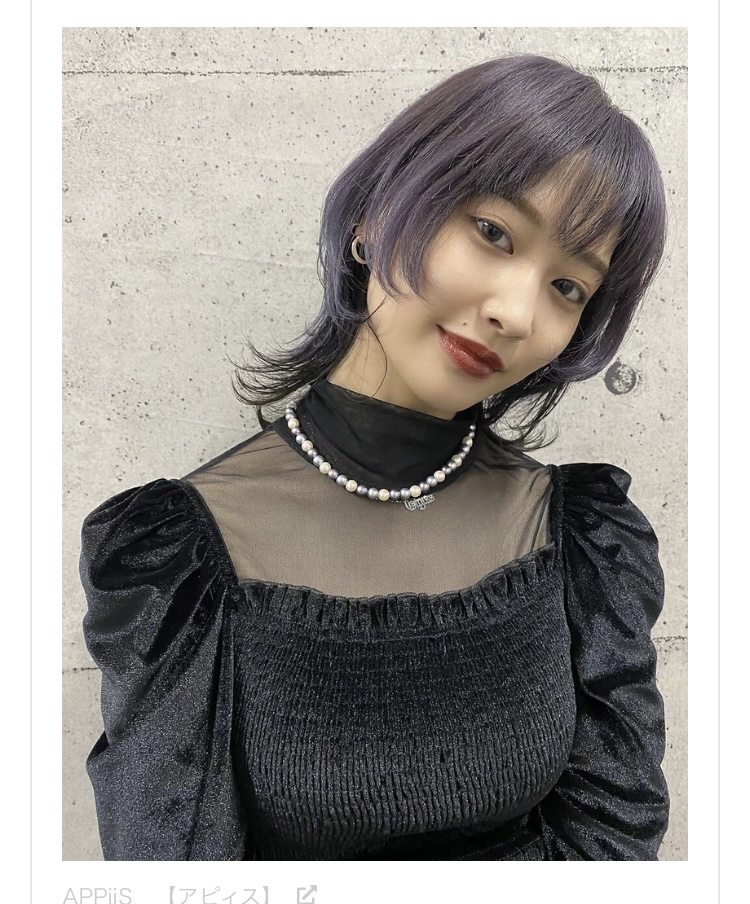
Task: Open the hairstyle photo card
Action: (x=374, y=443)
